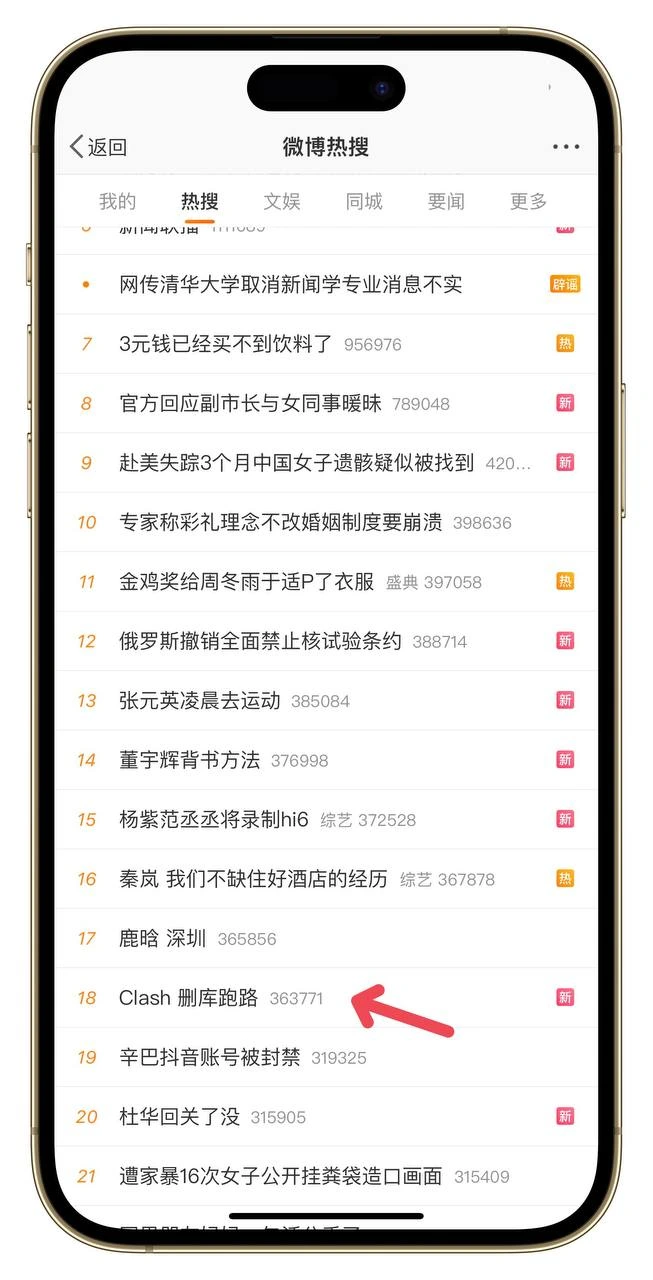Tap the 更多 tab
Image resolution: width=653 pixels, height=1280 pixels.
click(528, 201)
